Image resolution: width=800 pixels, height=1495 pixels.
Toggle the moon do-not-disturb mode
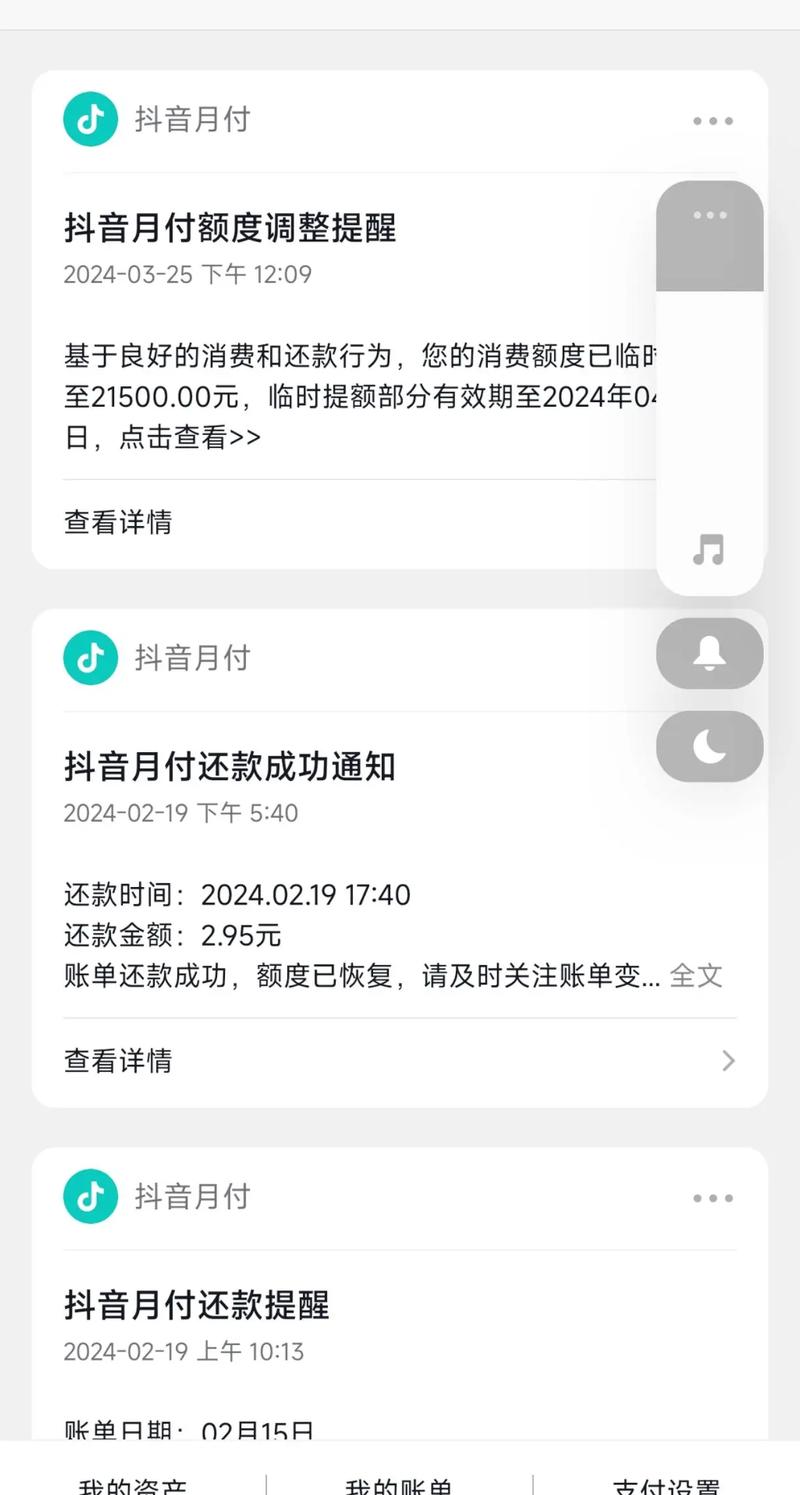click(709, 746)
